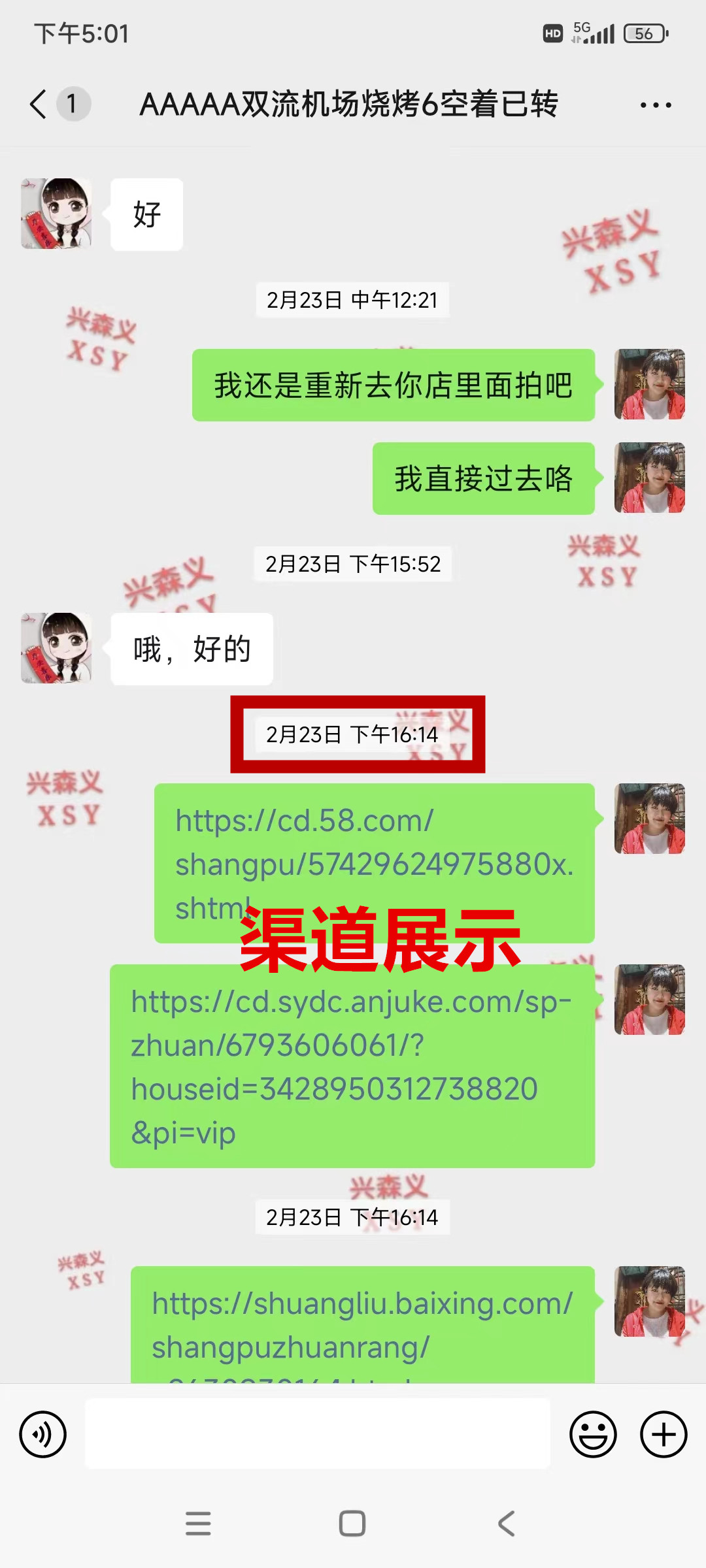Screen dimensions: 706x1568
Task: Tap the system home button
Action: (x=352, y=1524)
